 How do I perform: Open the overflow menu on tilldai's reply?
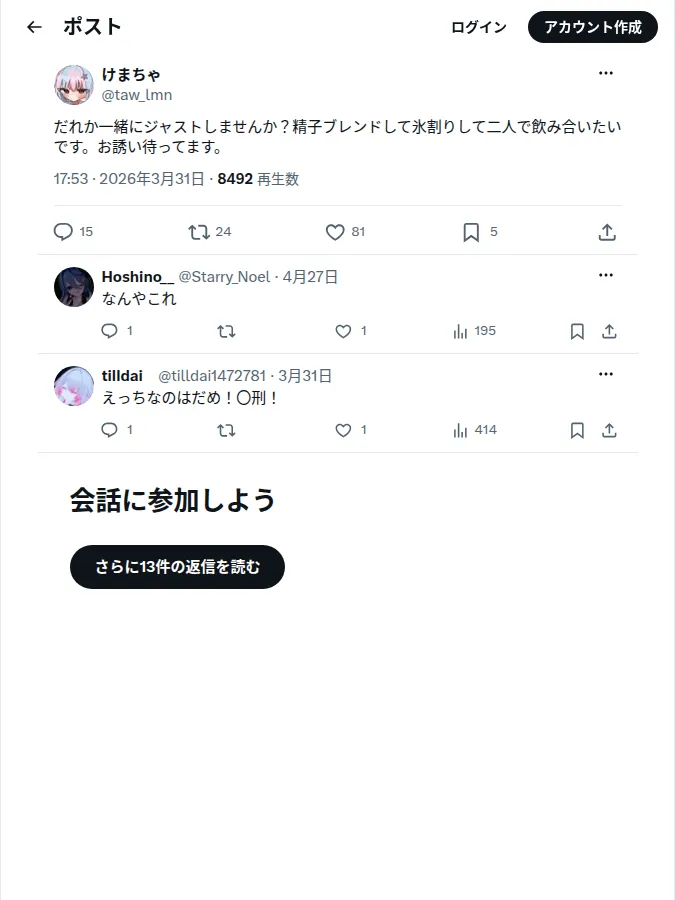(x=606, y=374)
